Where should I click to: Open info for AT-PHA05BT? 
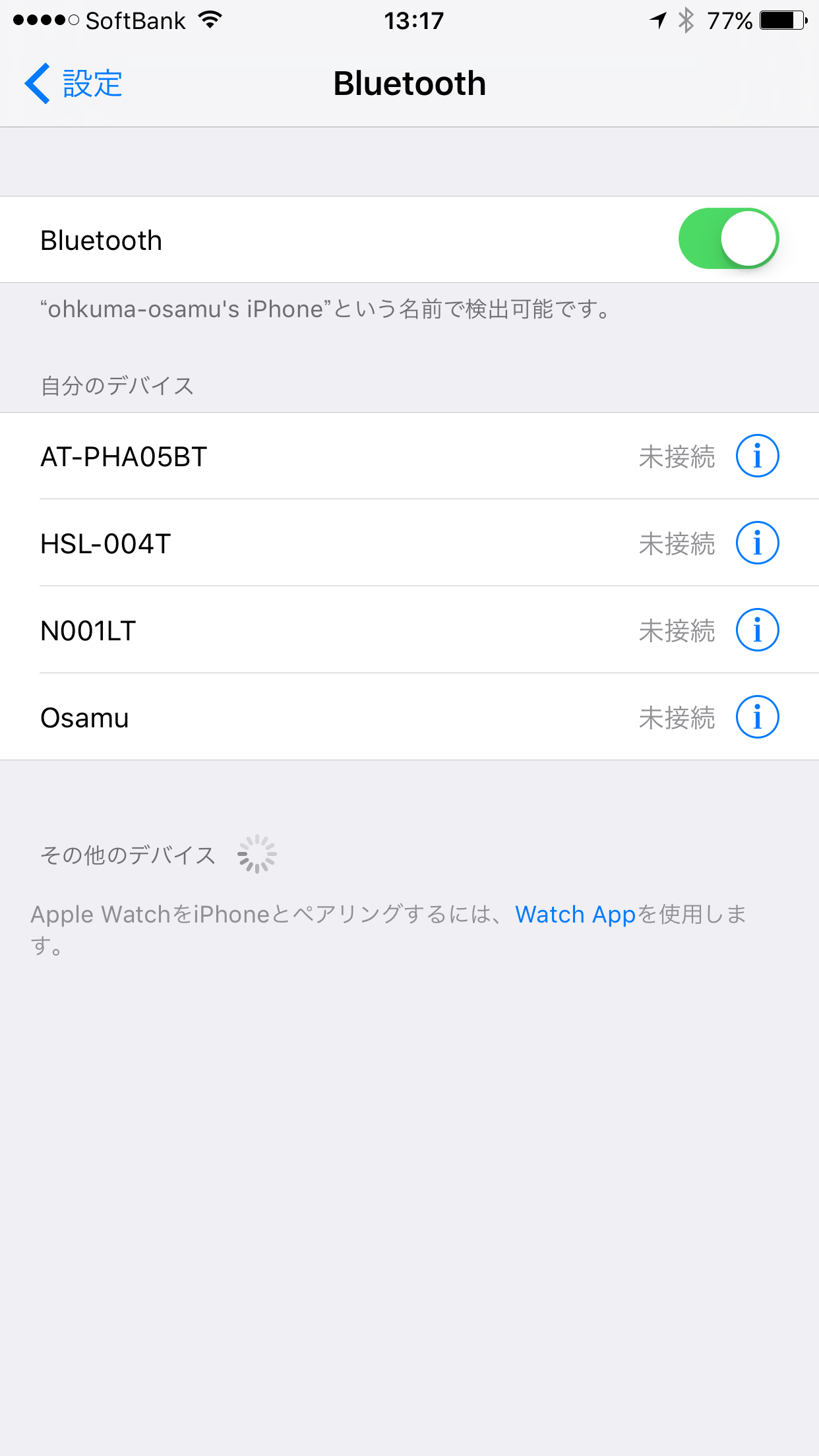click(757, 456)
